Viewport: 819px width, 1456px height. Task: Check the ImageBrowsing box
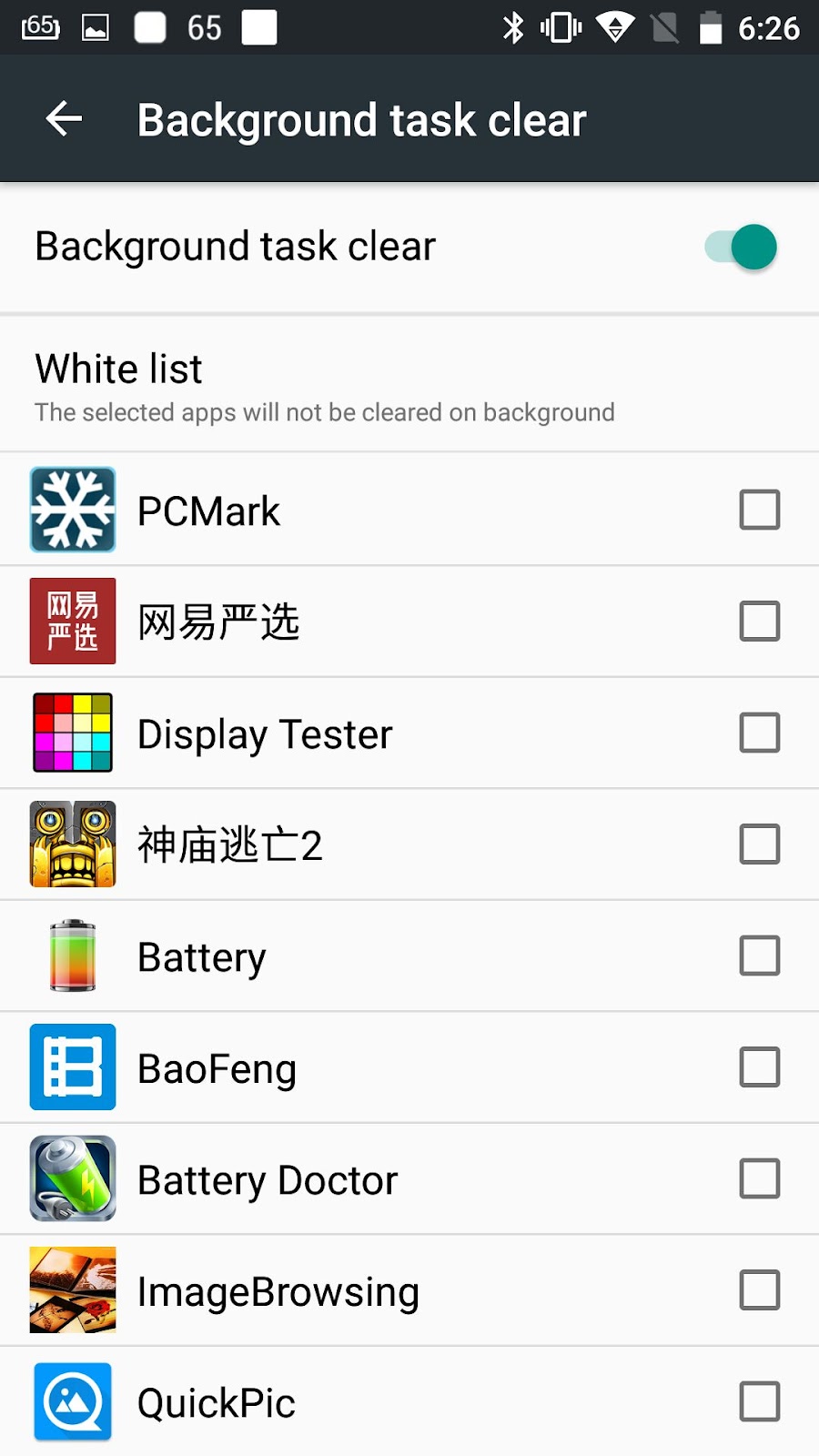tap(759, 1290)
